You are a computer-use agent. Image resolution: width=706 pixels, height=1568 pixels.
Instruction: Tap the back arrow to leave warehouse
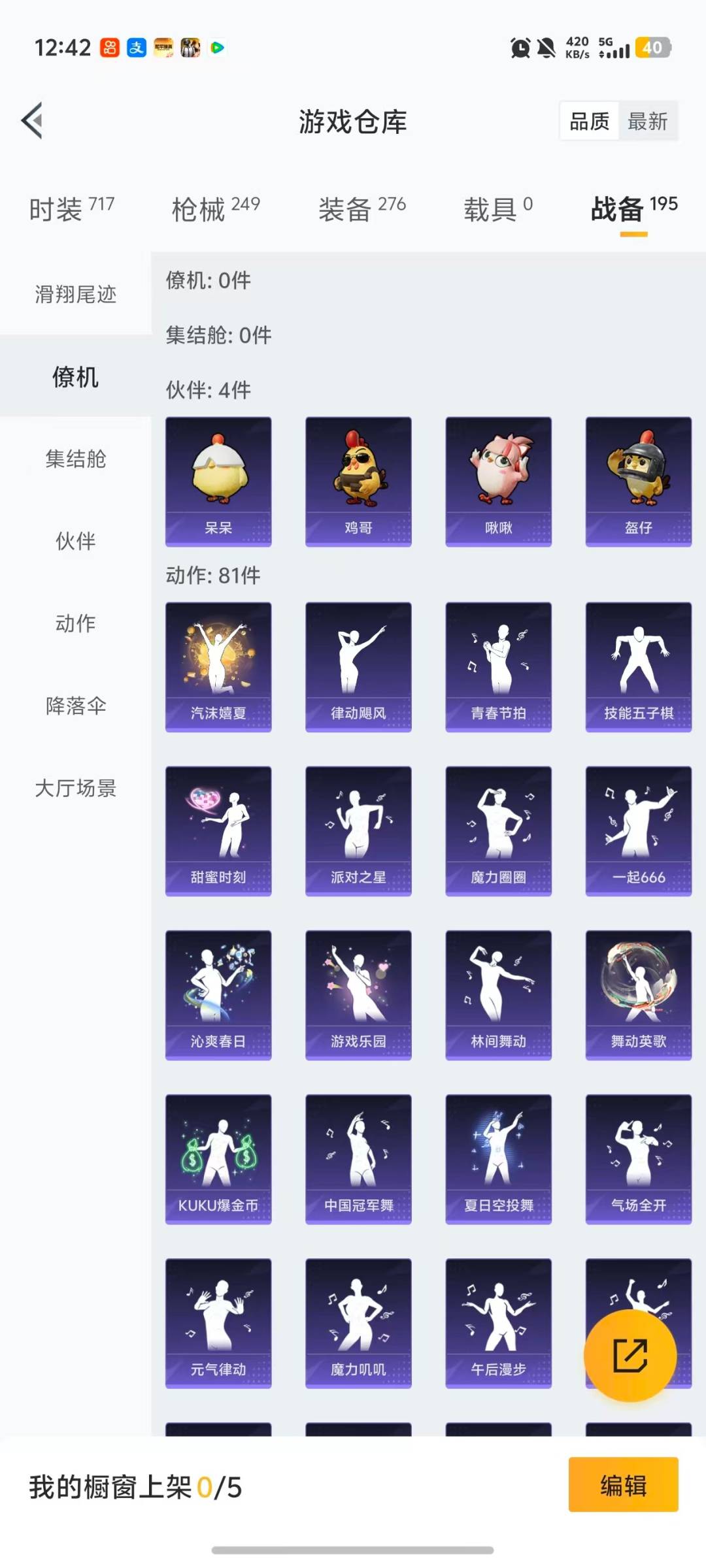[31, 121]
